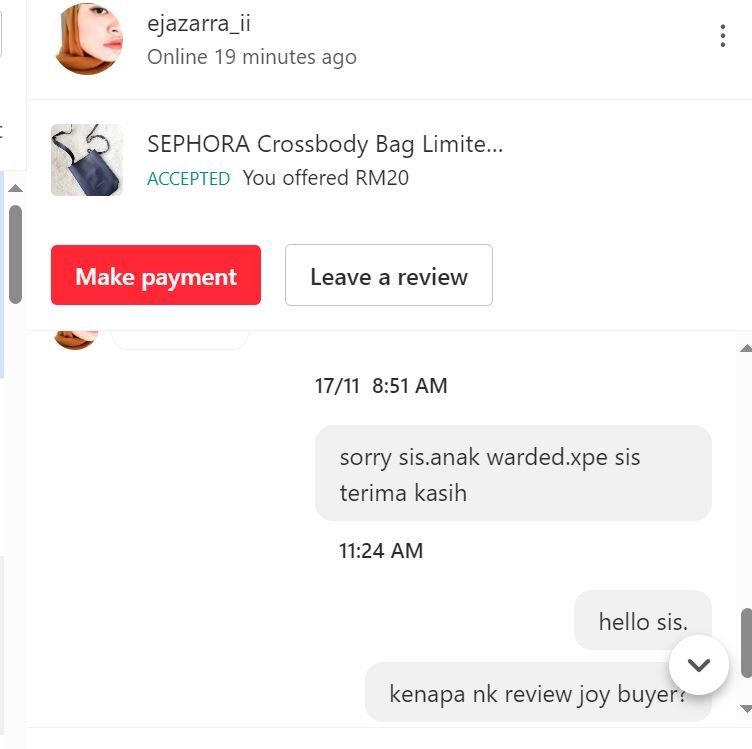Open the three-dot overflow menu
Viewport: 752px width, 749px height.
tap(722, 37)
